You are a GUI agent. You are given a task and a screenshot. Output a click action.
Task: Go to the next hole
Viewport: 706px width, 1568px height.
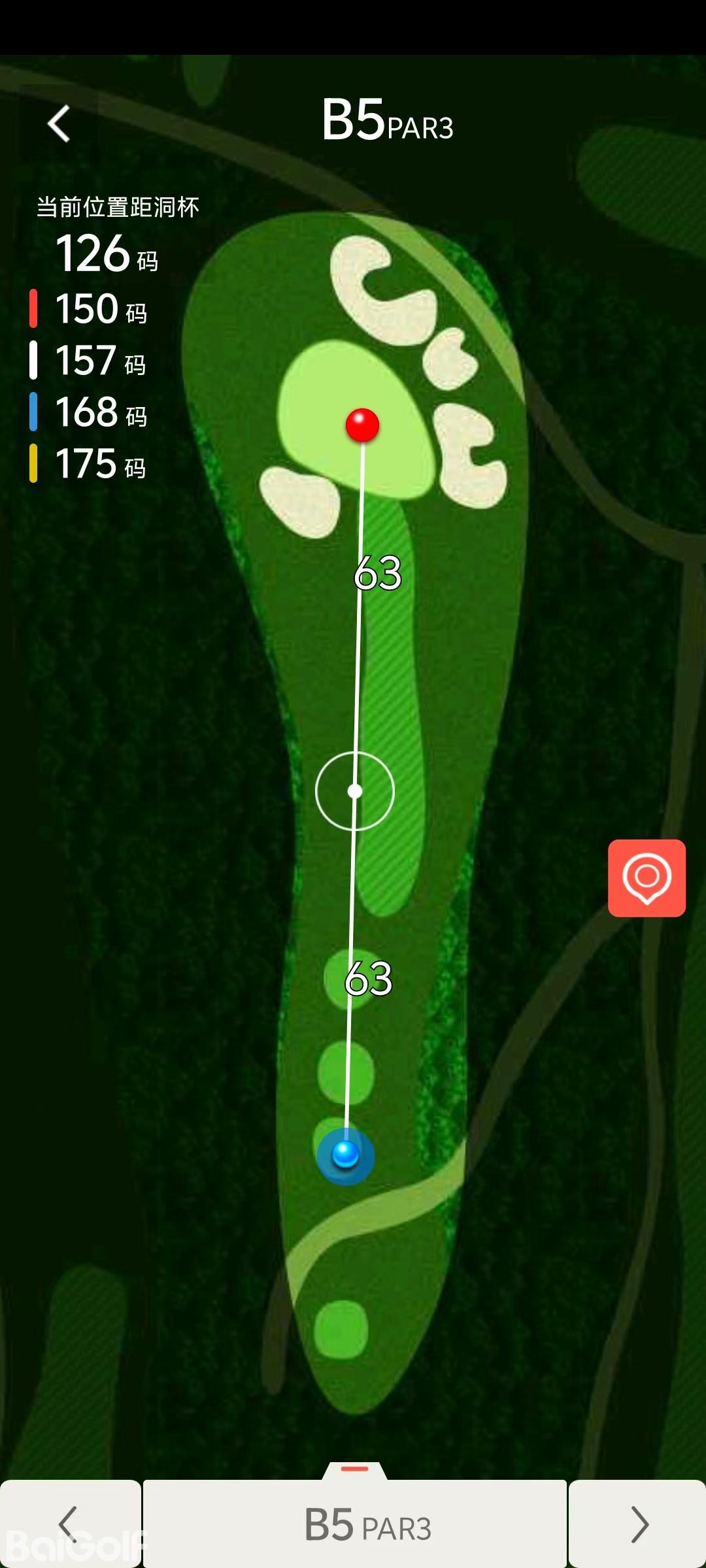coord(637,1524)
